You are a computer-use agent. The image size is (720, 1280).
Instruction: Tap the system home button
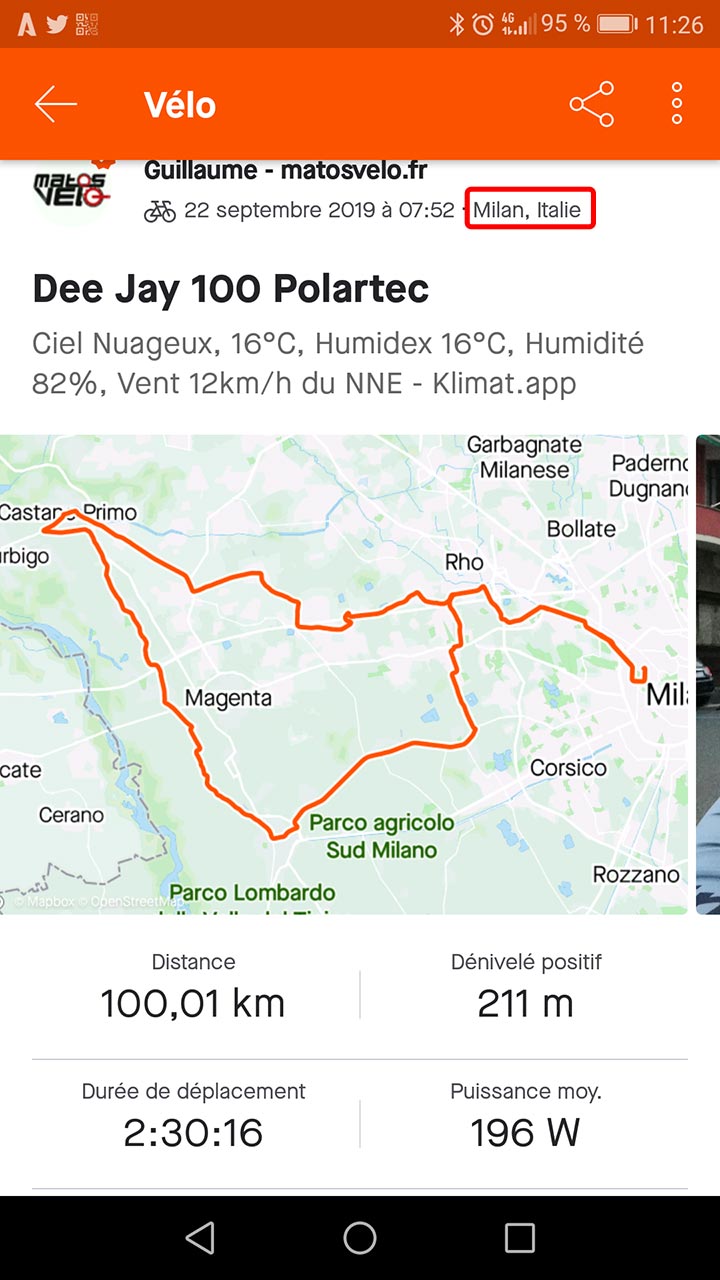360,1238
